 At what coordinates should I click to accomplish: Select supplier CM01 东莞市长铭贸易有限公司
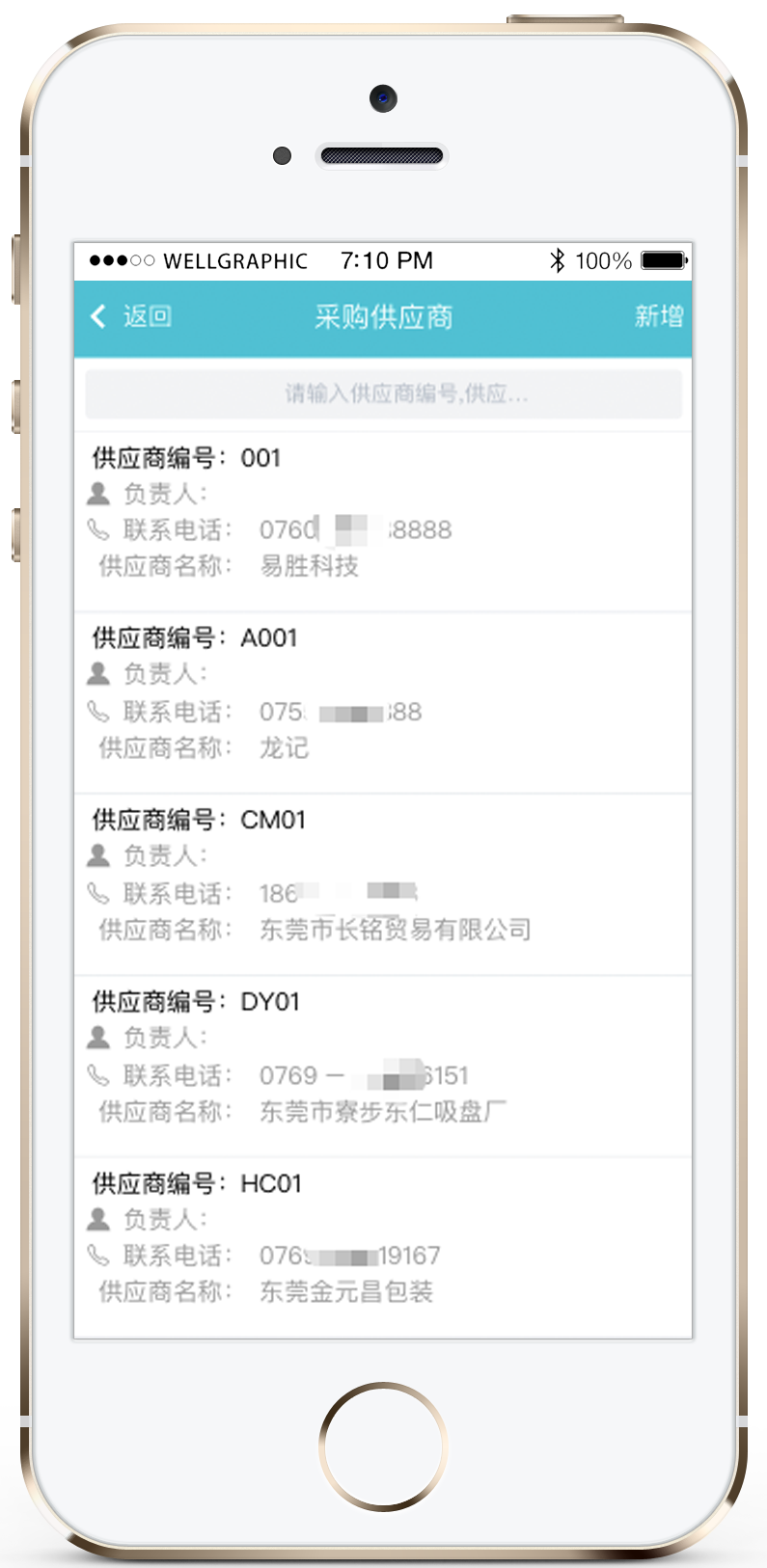[383, 884]
